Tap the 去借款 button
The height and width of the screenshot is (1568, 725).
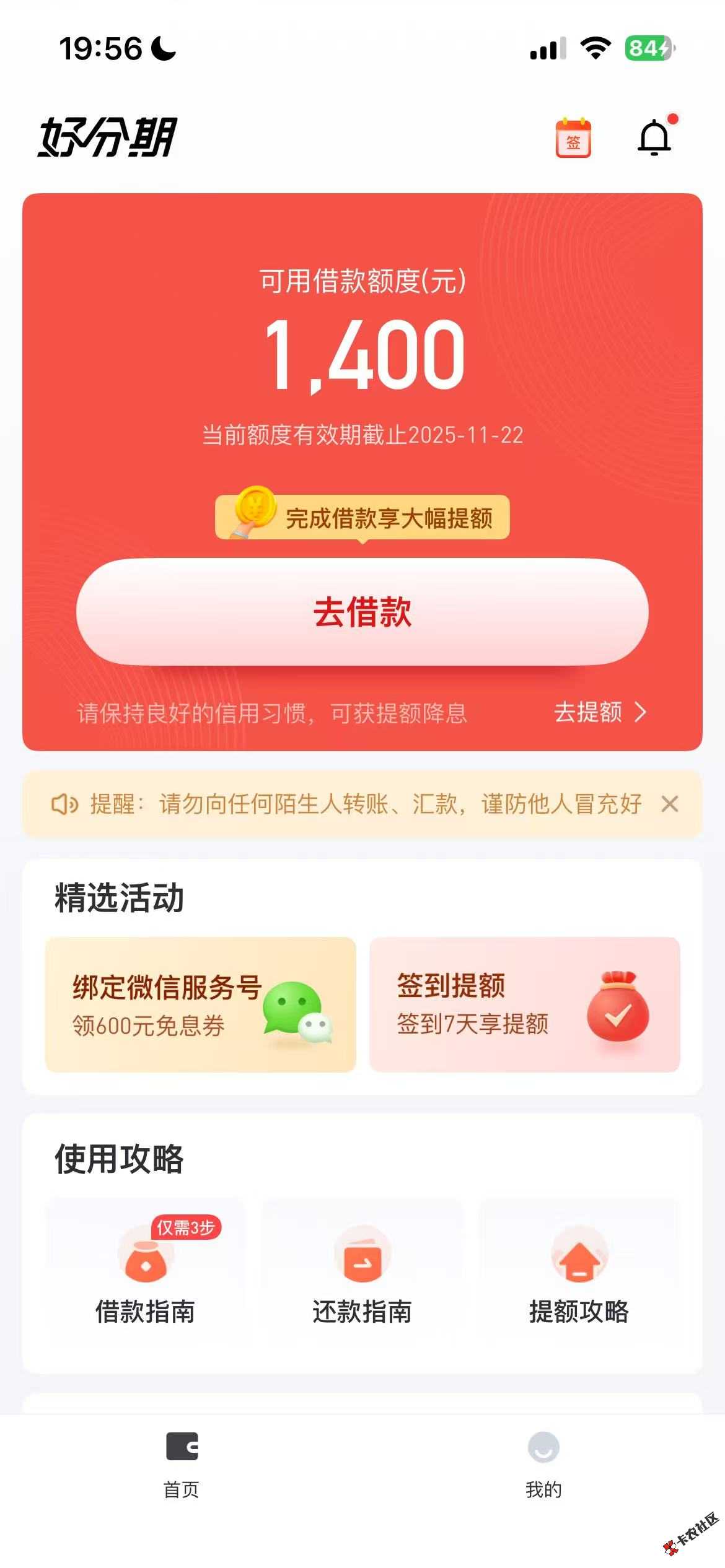(x=362, y=612)
